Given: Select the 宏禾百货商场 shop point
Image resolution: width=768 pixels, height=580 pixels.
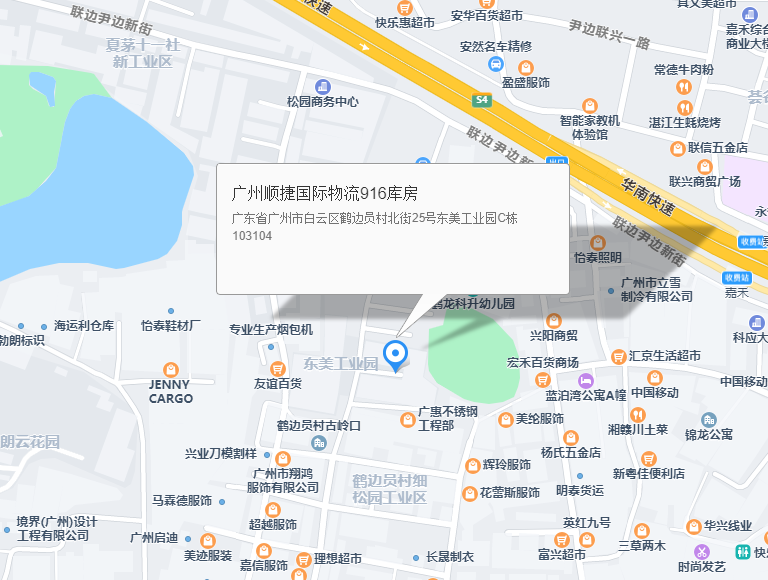Looking at the screenshot, I should click(x=542, y=378).
